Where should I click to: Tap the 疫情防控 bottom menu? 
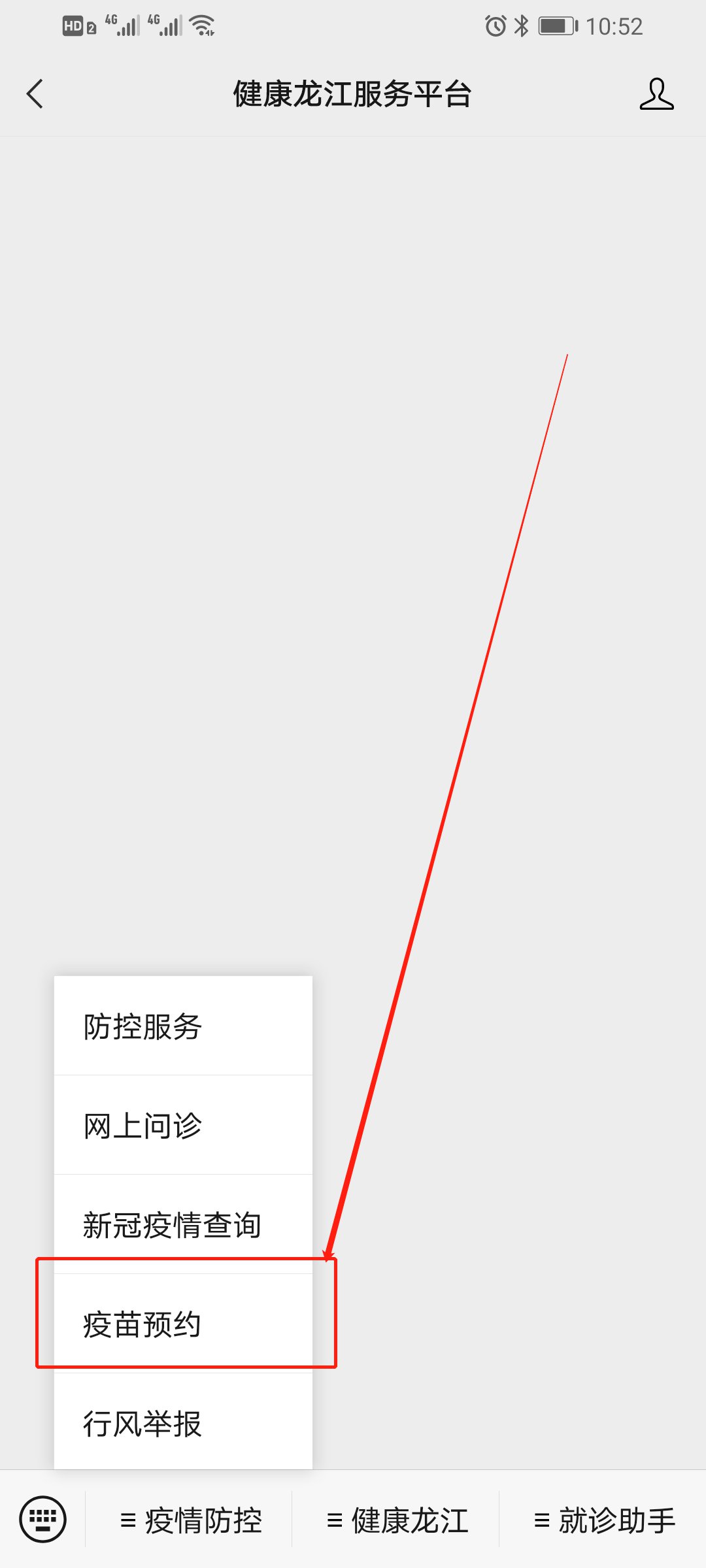click(x=191, y=1520)
